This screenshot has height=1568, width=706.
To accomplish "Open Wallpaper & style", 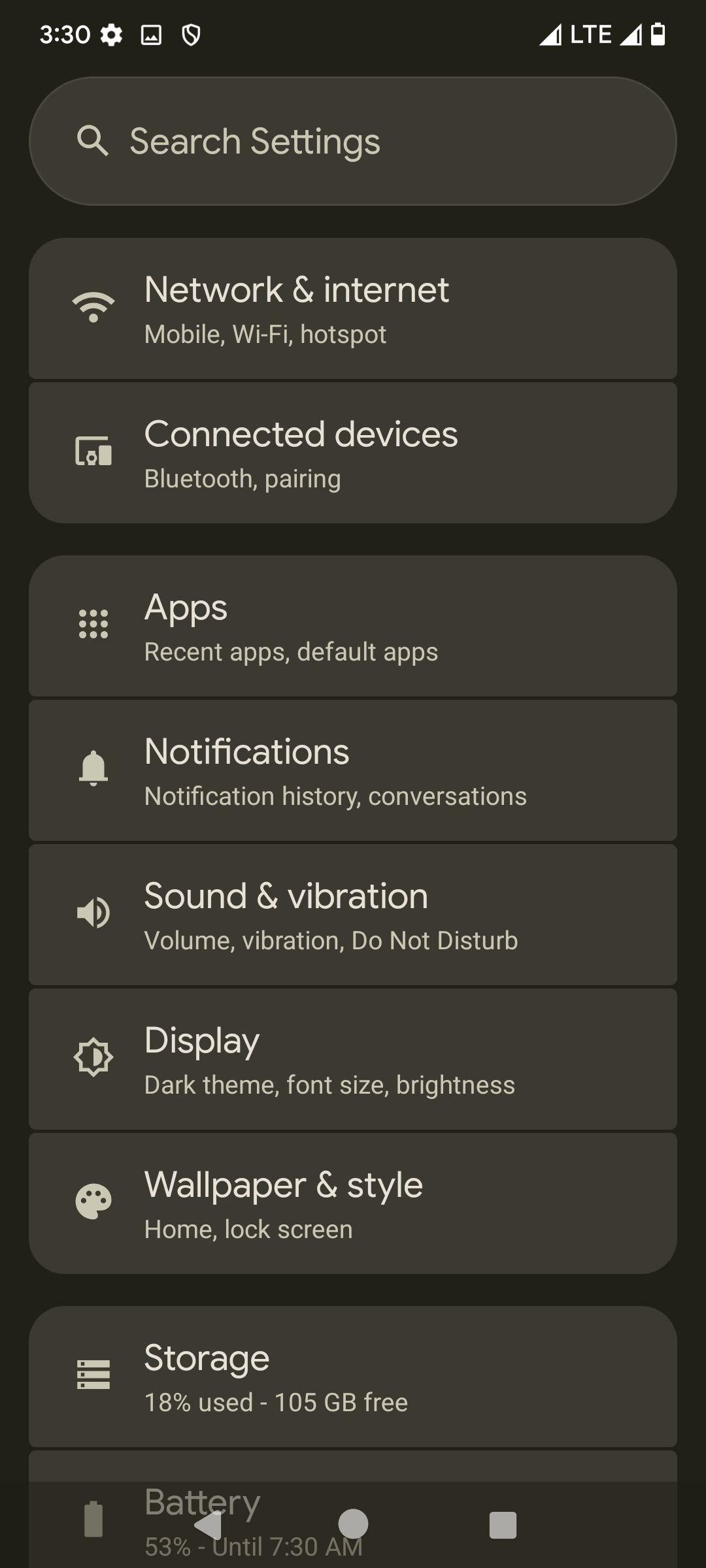I will click(x=353, y=1203).
